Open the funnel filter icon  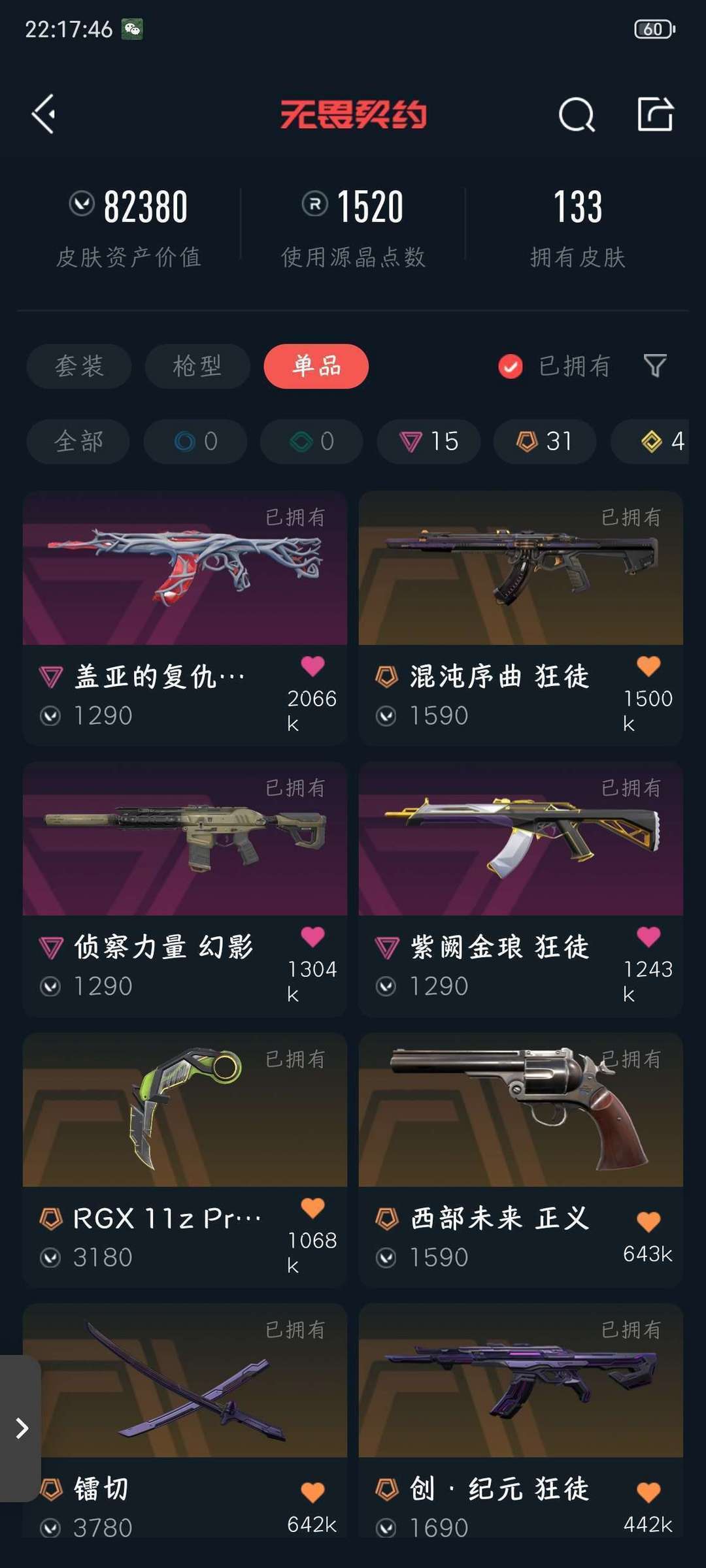coord(655,366)
